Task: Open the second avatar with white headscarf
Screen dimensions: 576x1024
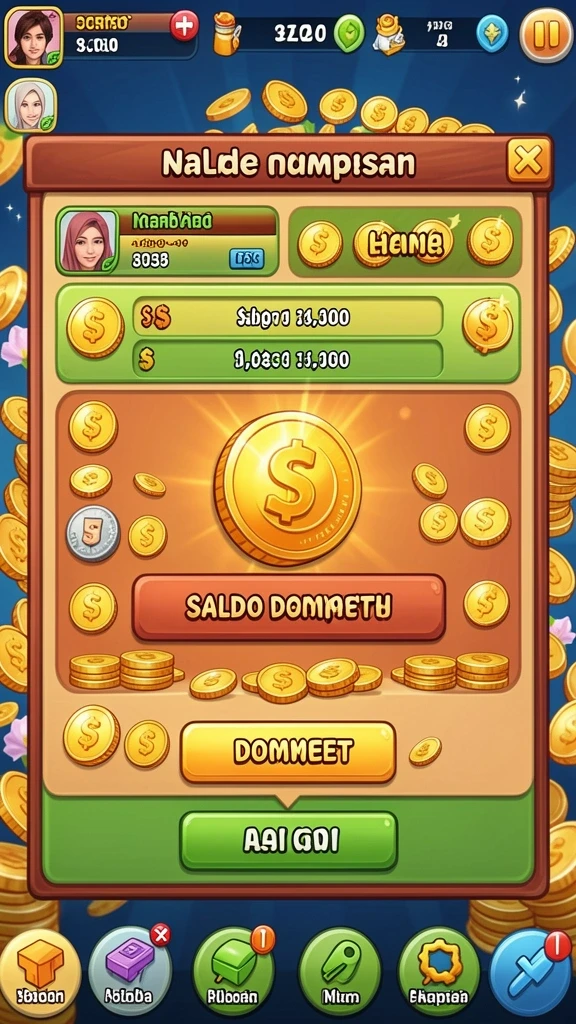Action: click(x=31, y=105)
